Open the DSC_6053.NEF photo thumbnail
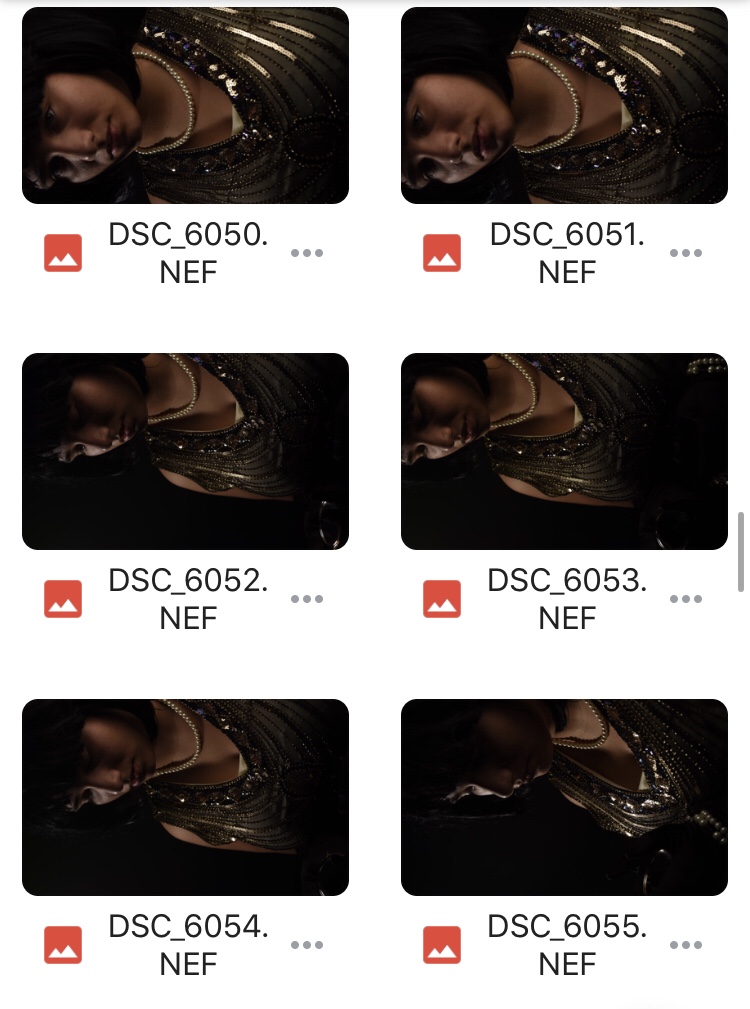 [x=564, y=451]
